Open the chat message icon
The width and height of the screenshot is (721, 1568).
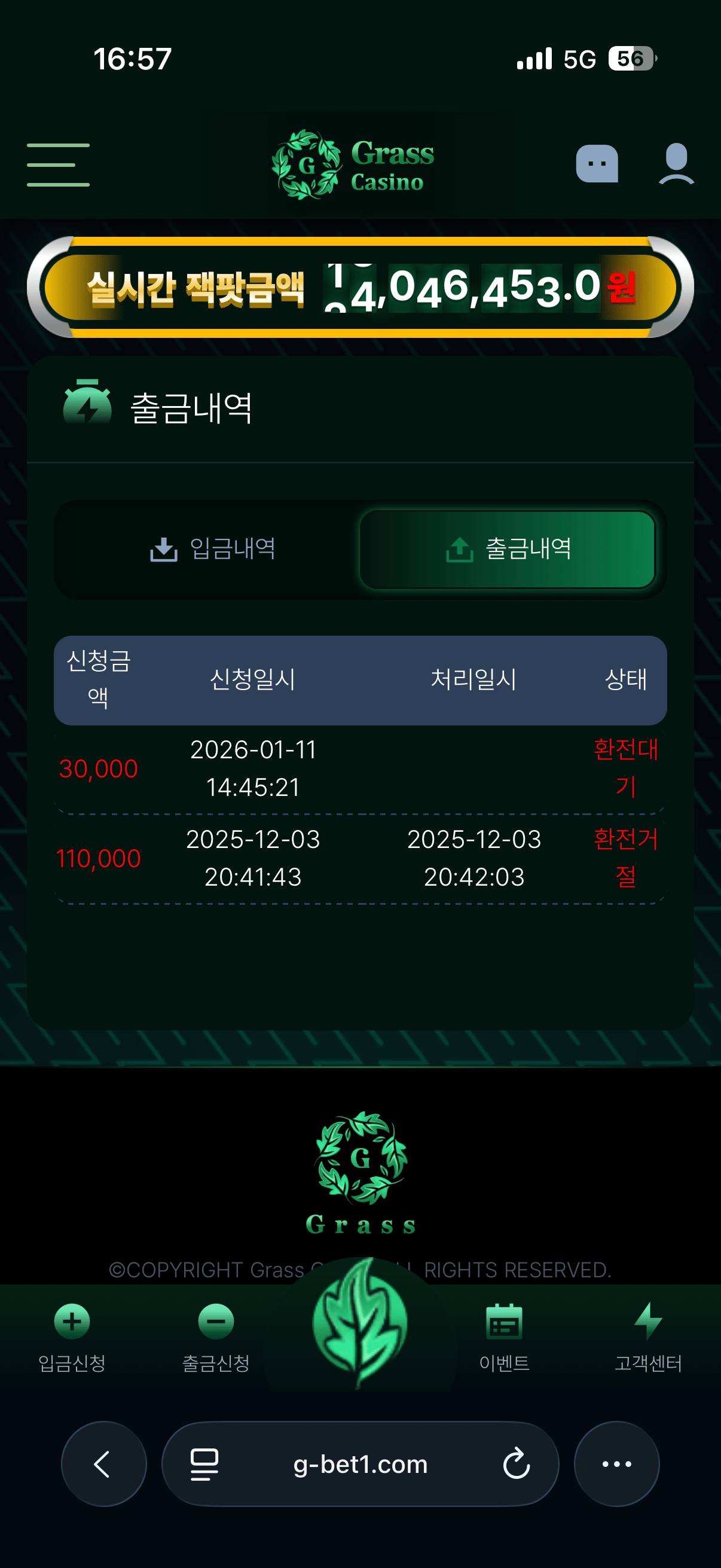597,164
